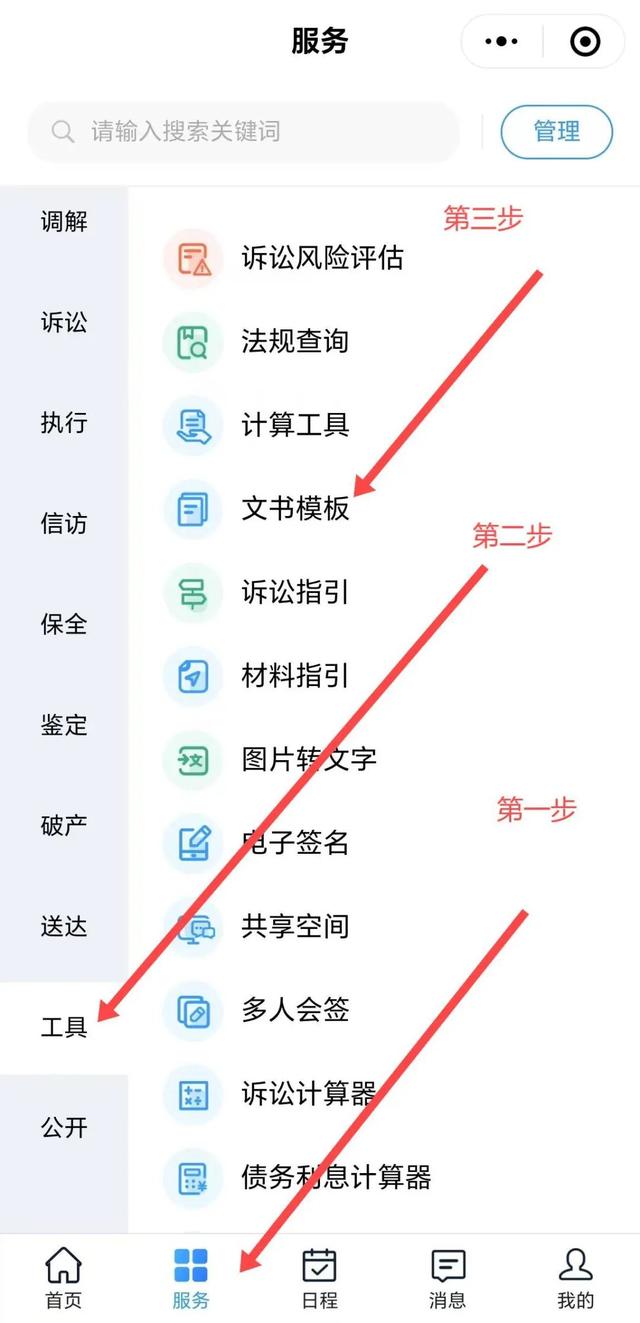Image resolution: width=640 pixels, height=1323 pixels.
Task: Select the 诉讼 category
Action: click(x=64, y=322)
